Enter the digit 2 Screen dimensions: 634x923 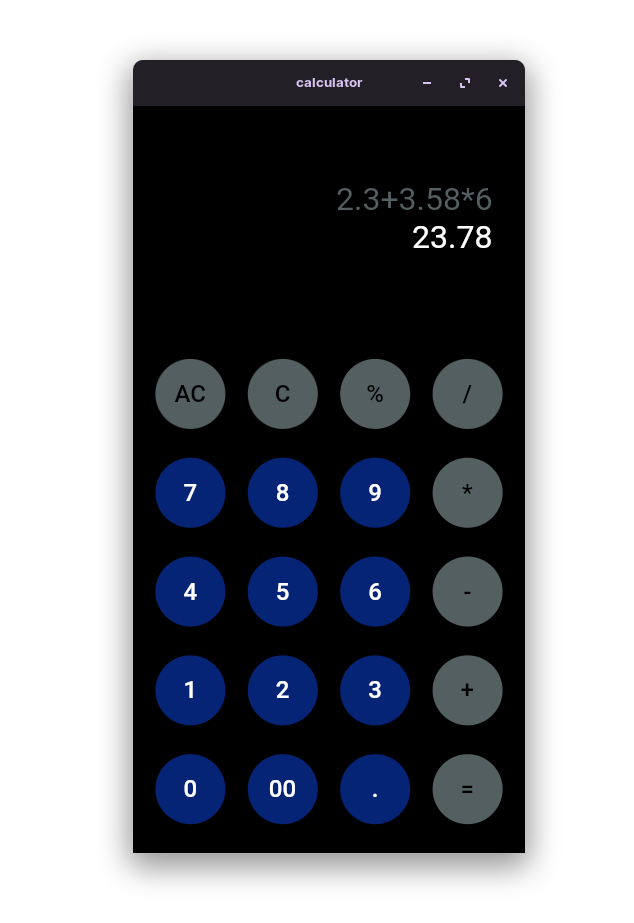tap(283, 690)
